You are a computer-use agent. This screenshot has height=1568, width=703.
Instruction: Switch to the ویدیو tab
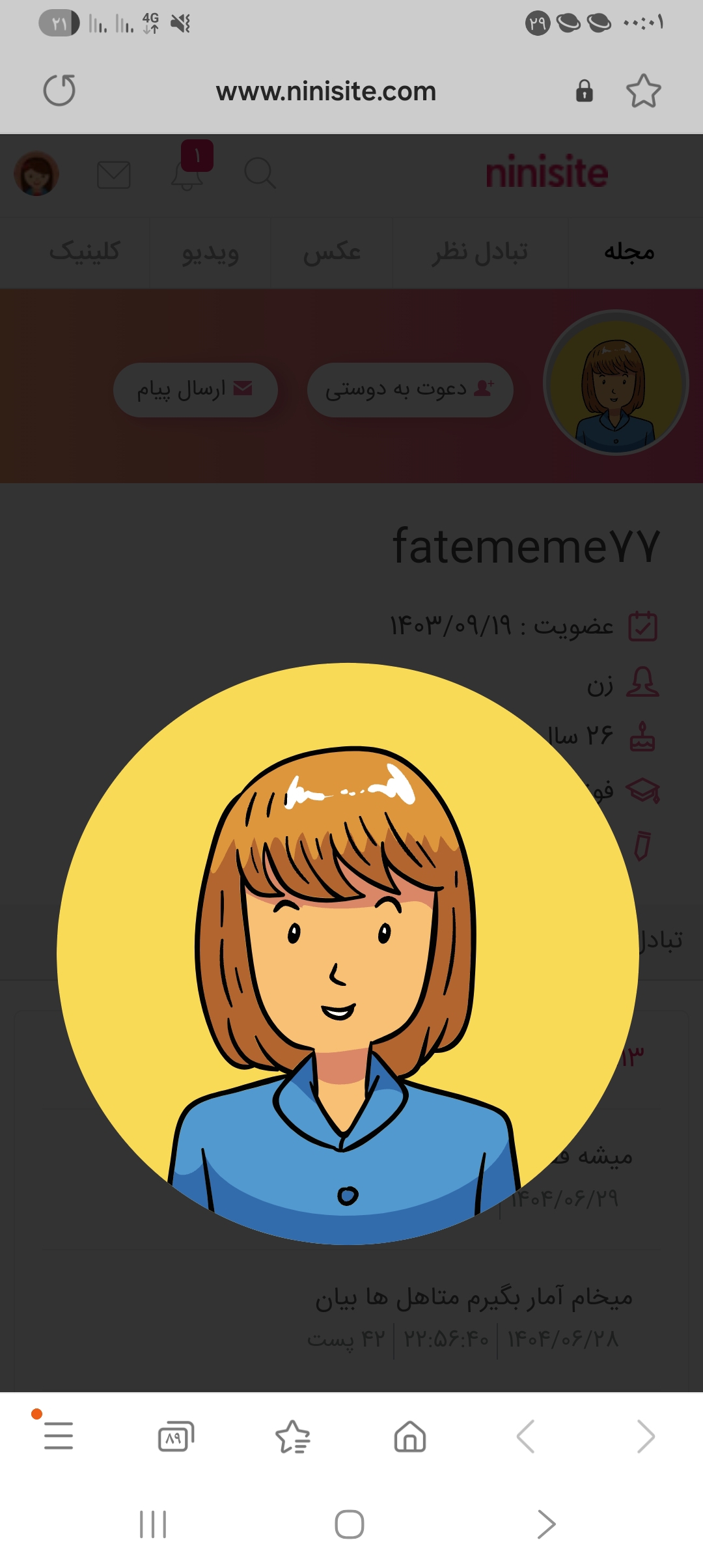coord(210,252)
